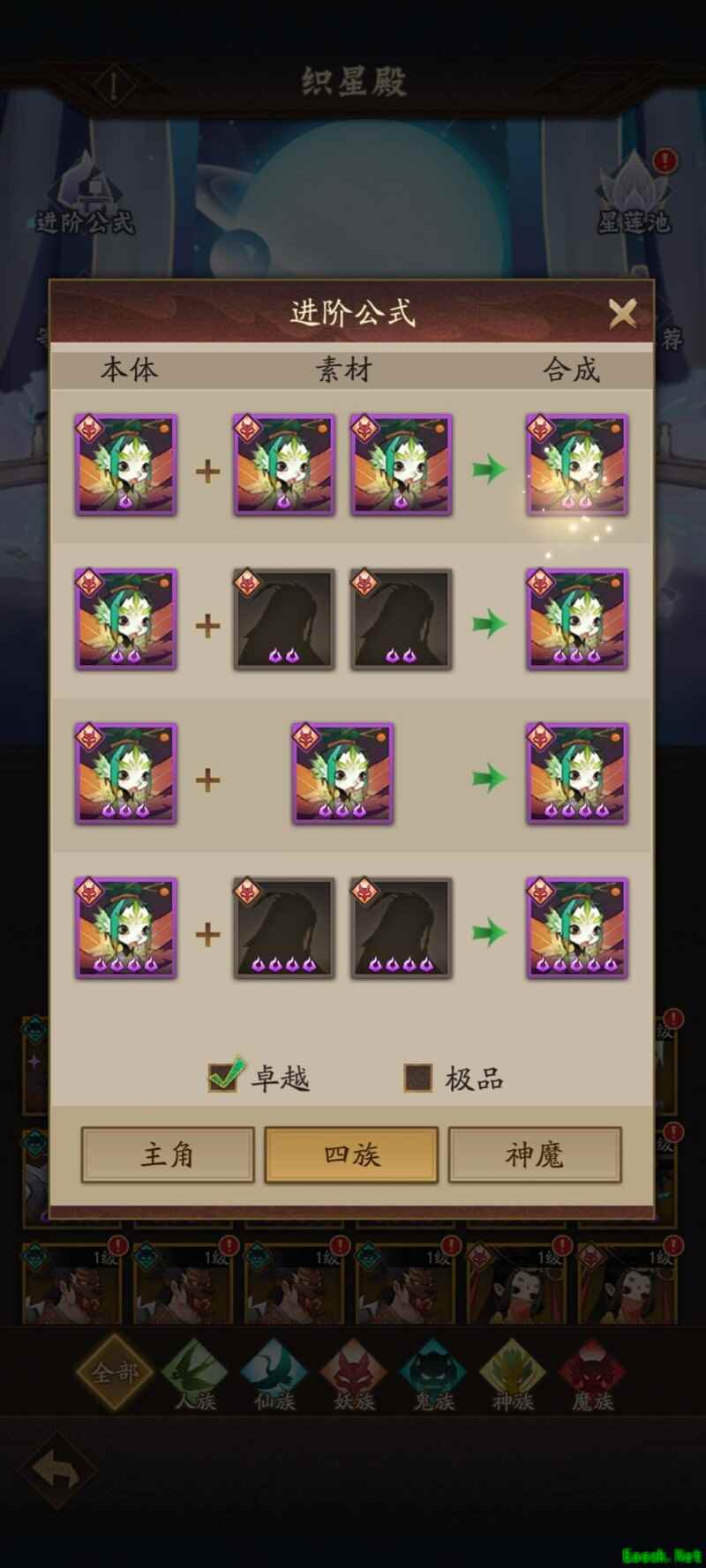Image resolution: width=706 pixels, height=1568 pixels.
Task: Toggle the 卓越 checkbox
Action: click(223, 1077)
